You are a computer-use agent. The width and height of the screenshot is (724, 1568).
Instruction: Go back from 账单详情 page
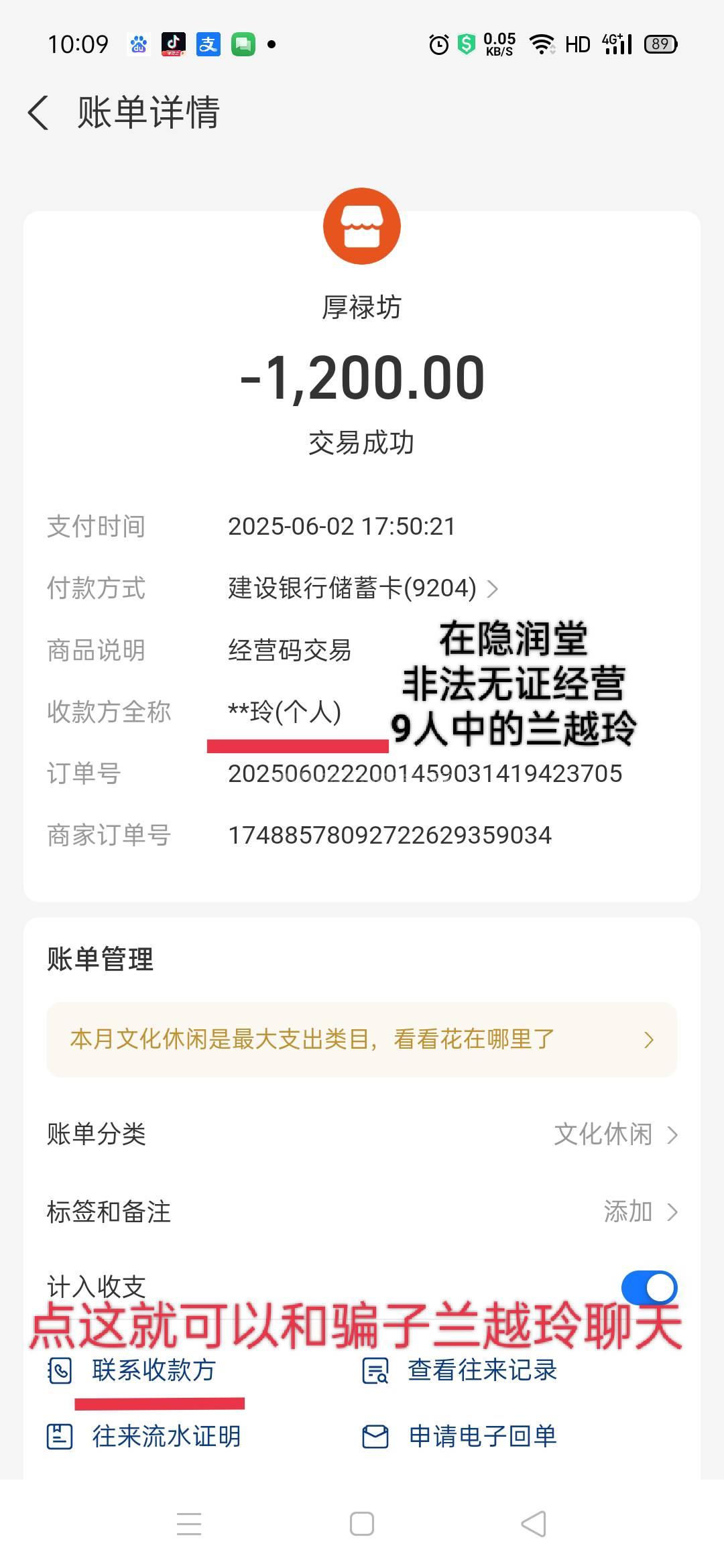39,112
